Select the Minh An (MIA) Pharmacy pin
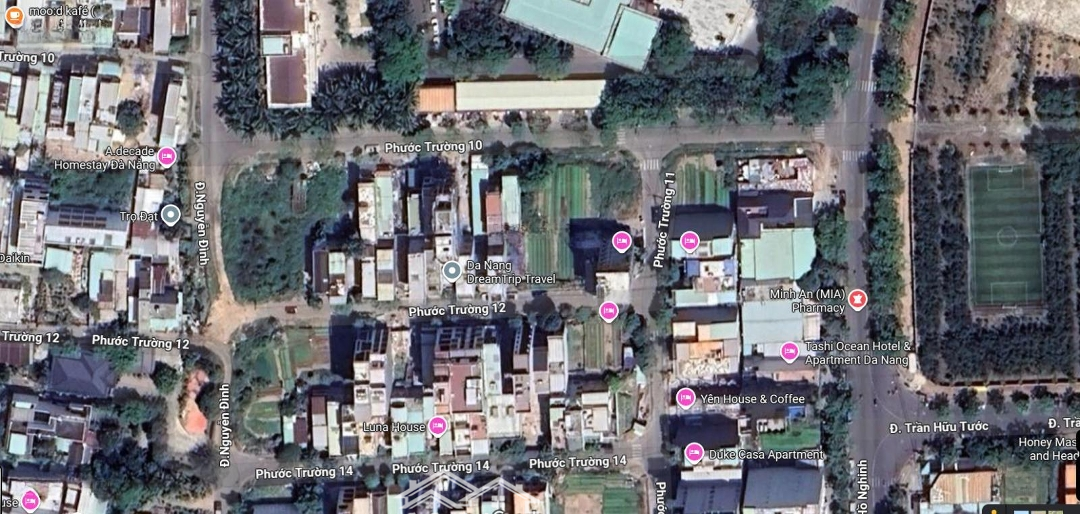 [857, 299]
